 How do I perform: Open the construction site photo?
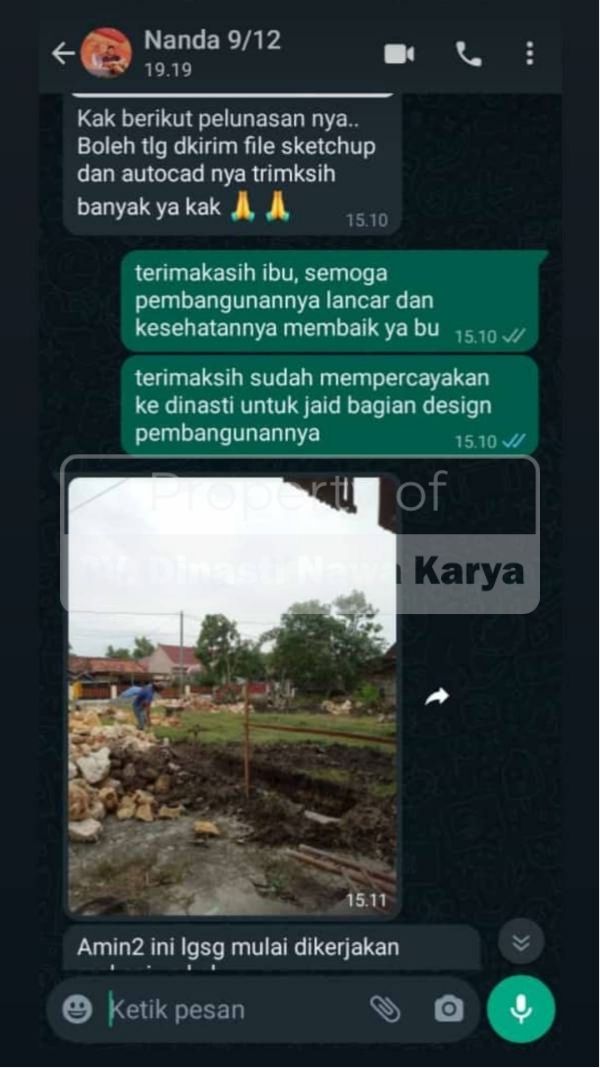[232, 695]
